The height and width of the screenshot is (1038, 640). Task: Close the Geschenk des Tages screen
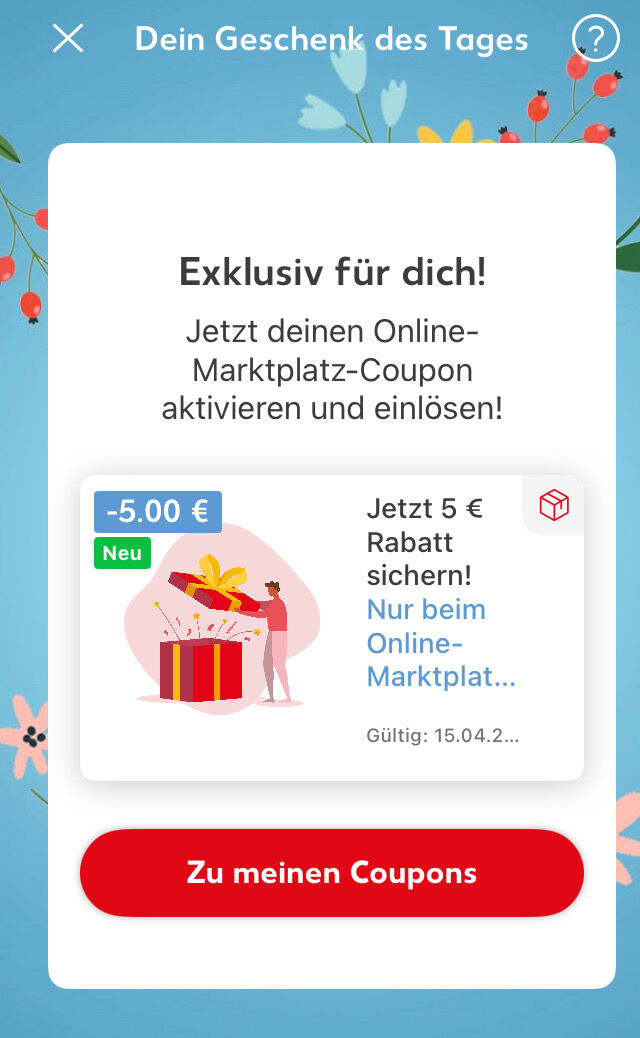68,38
